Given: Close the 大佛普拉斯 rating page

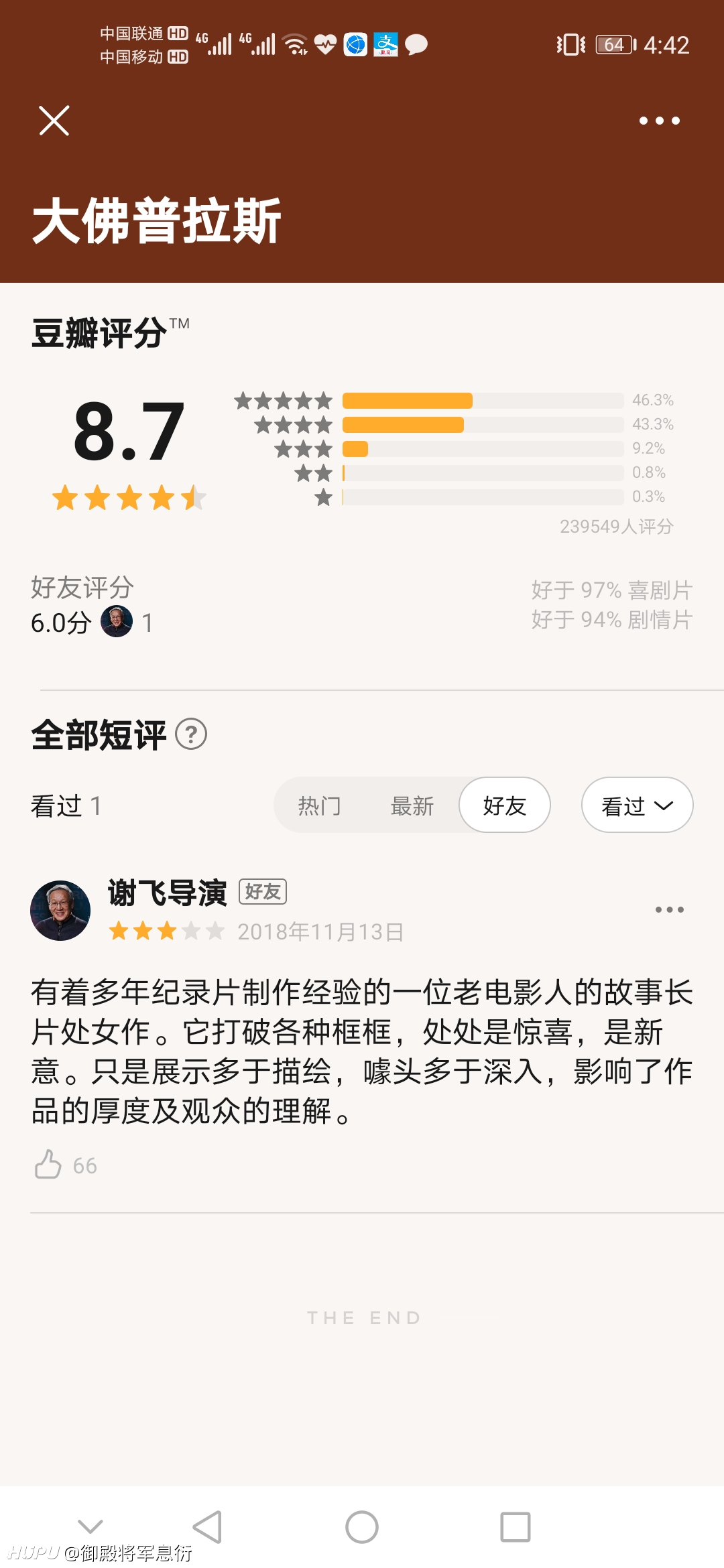Looking at the screenshot, I should [x=54, y=121].
